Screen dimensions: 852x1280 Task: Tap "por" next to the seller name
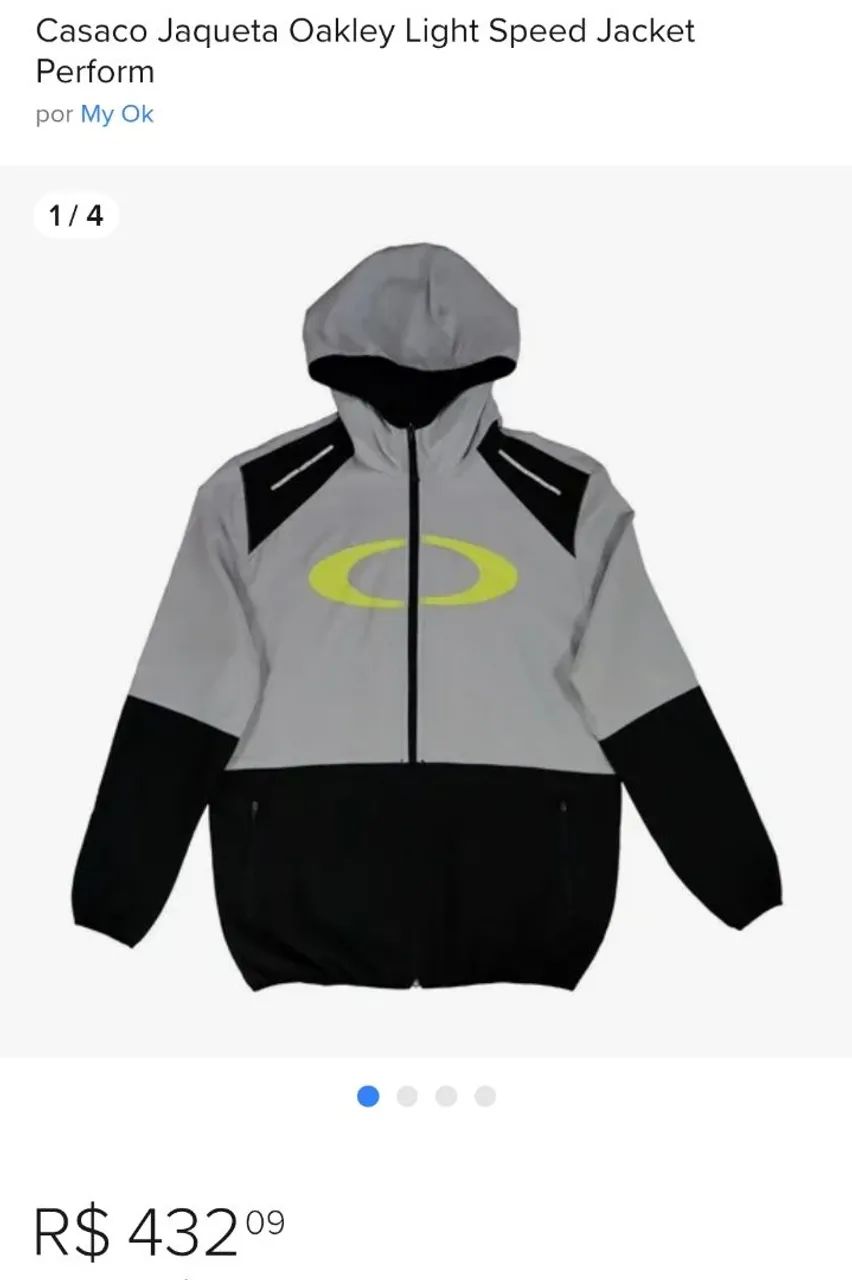[53, 114]
